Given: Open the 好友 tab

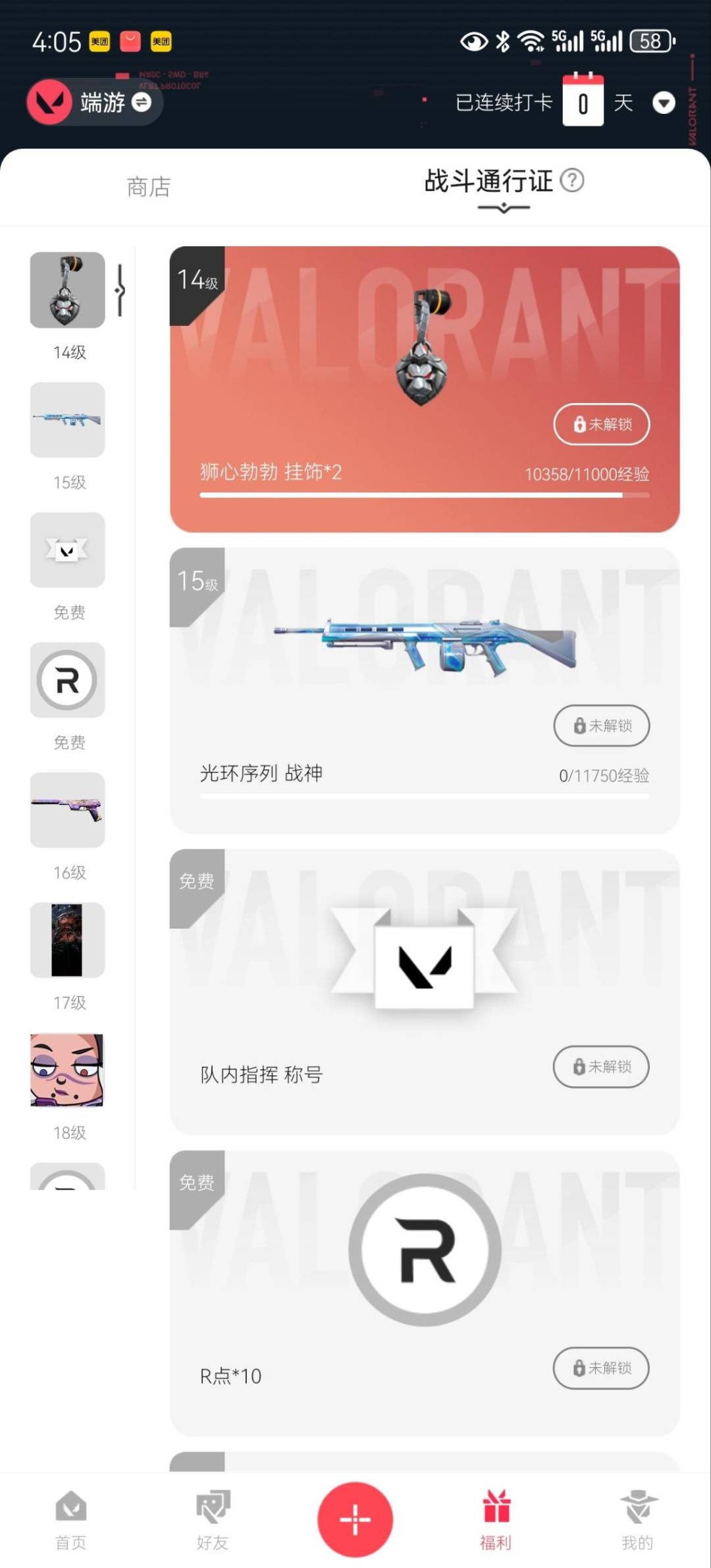Looking at the screenshot, I should [213, 1520].
